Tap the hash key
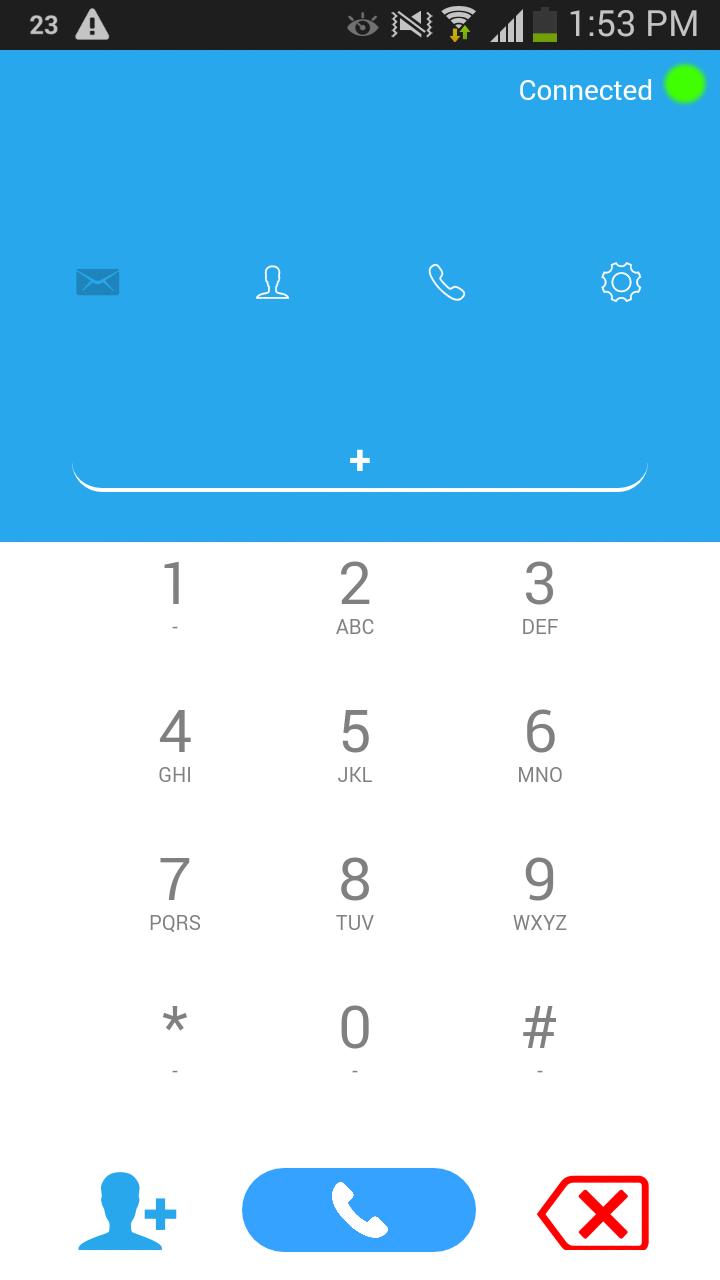This screenshot has height=1280, width=720. point(540,1038)
